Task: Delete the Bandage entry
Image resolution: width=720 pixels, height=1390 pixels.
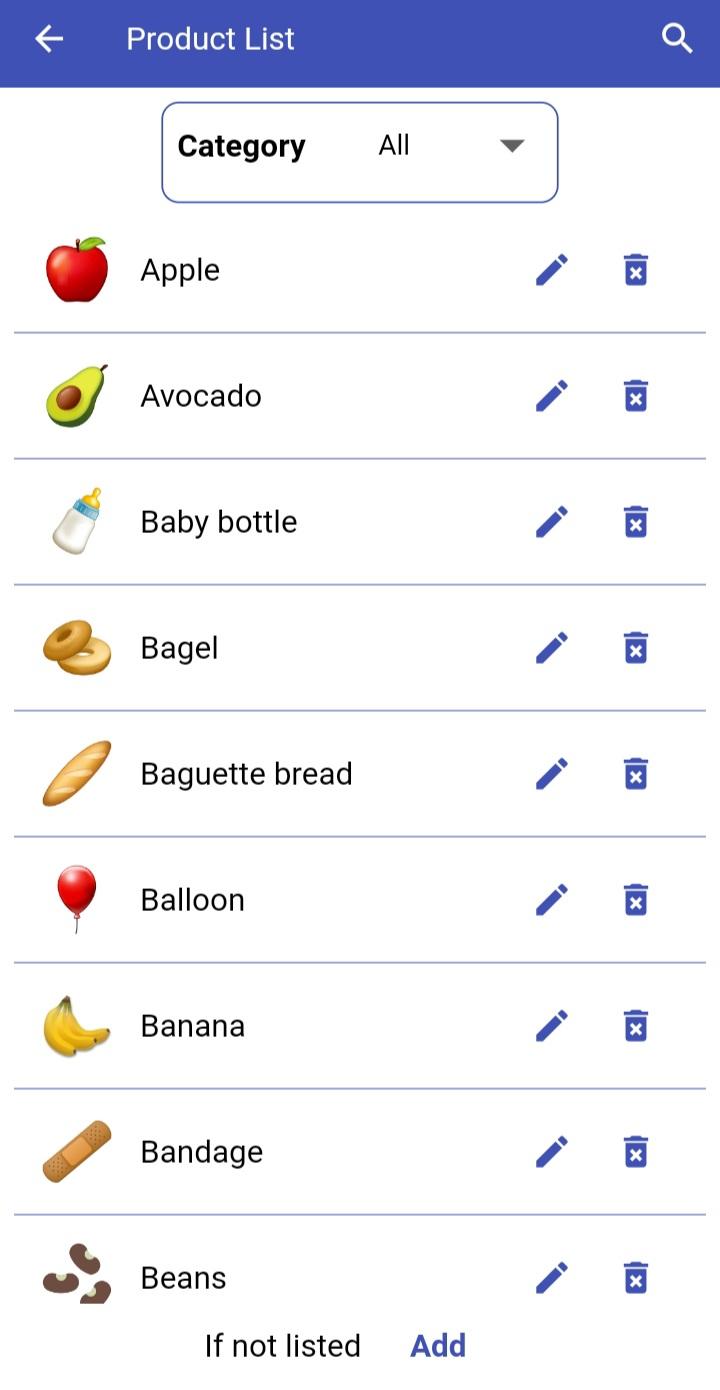Action: [x=636, y=1152]
